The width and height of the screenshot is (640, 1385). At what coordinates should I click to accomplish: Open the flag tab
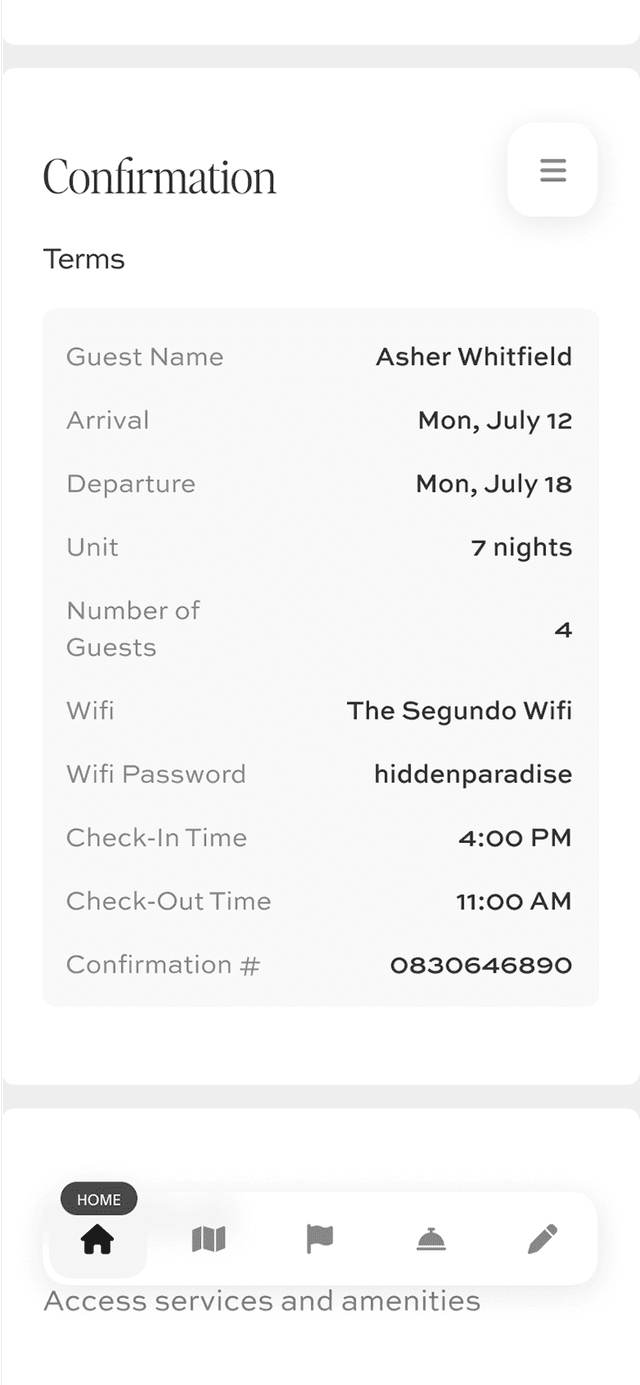coord(320,1240)
